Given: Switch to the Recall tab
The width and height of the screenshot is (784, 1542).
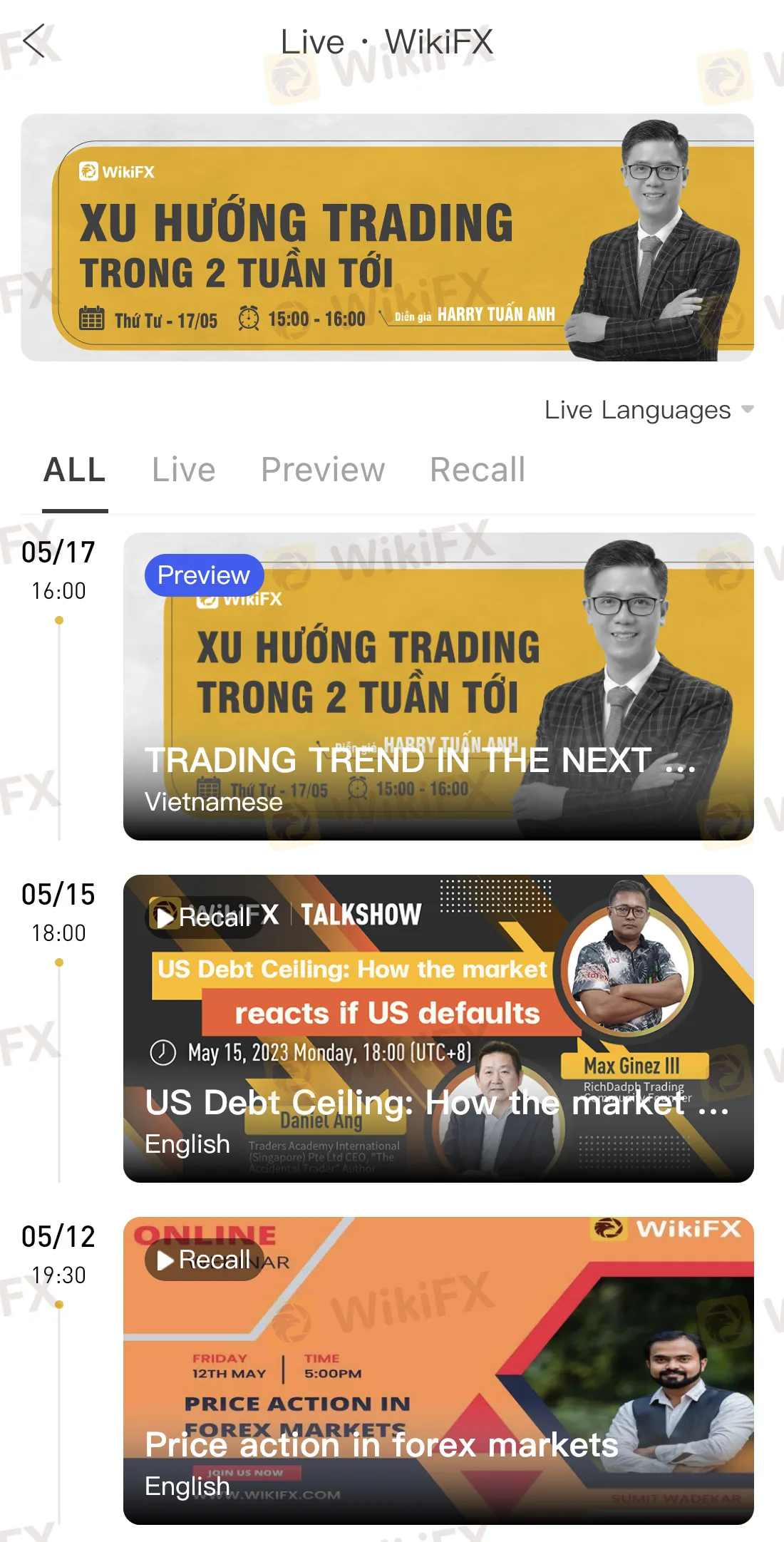Looking at the screenshot, I should click(477, 471).
